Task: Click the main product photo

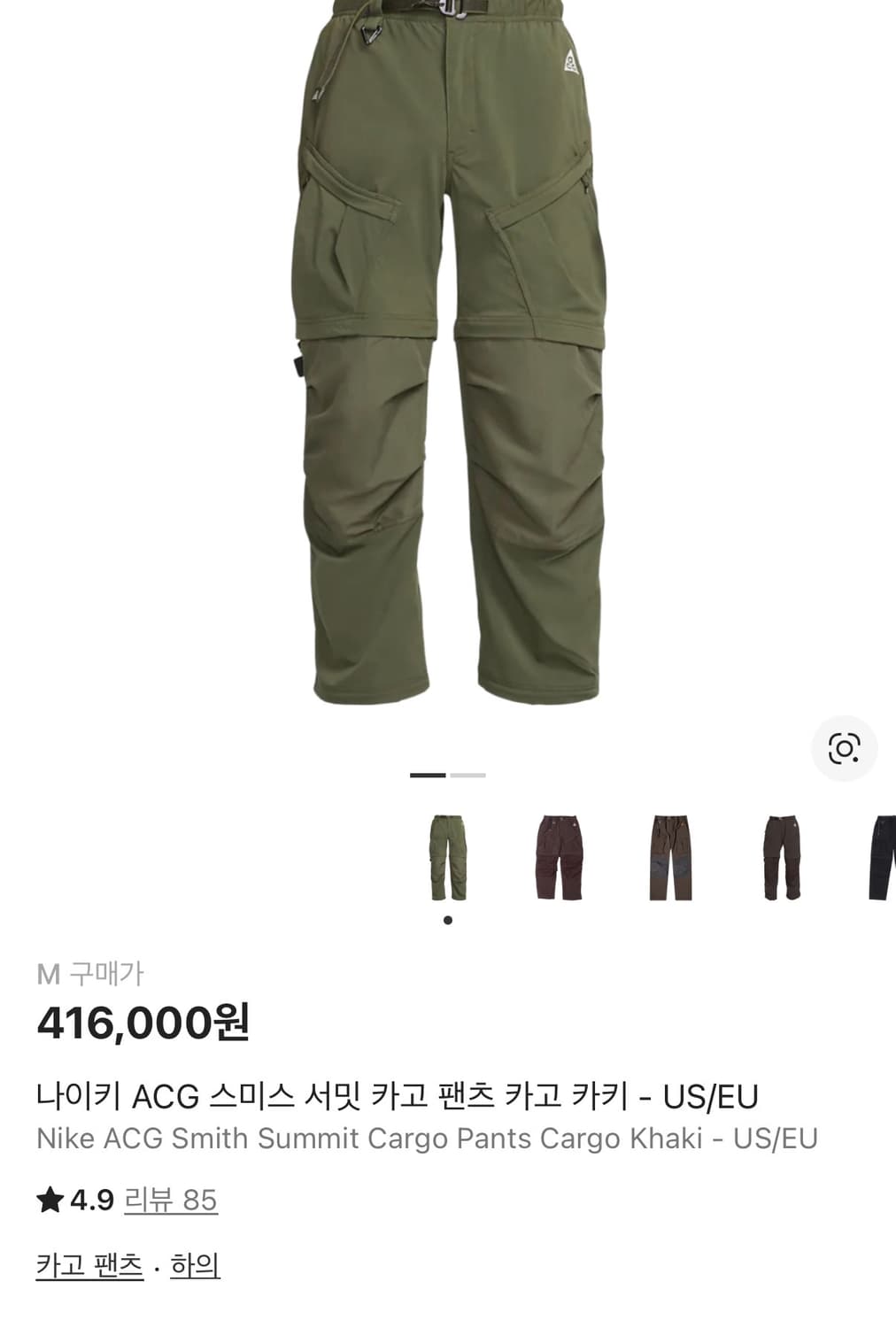Action: tap(448, 354)
